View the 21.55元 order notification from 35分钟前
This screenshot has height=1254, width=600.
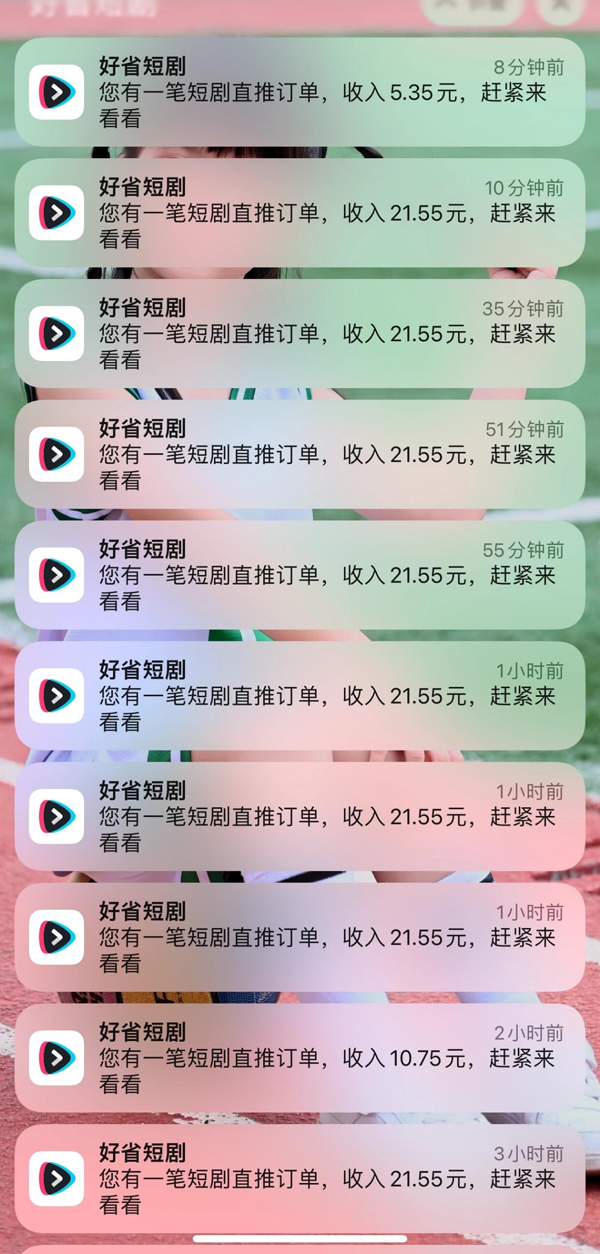coord(300,334)
